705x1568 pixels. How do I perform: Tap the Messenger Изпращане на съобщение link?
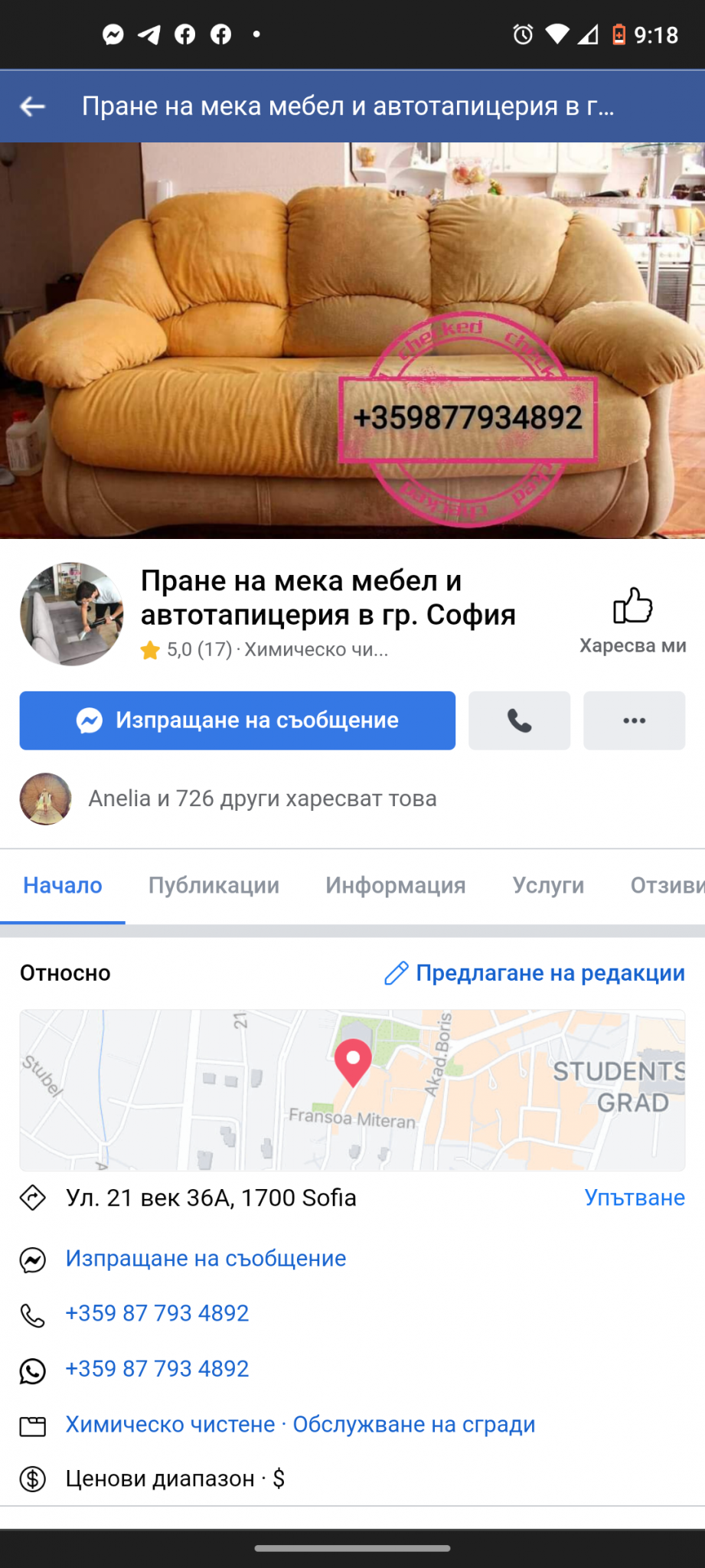[x=205, y=1259]
